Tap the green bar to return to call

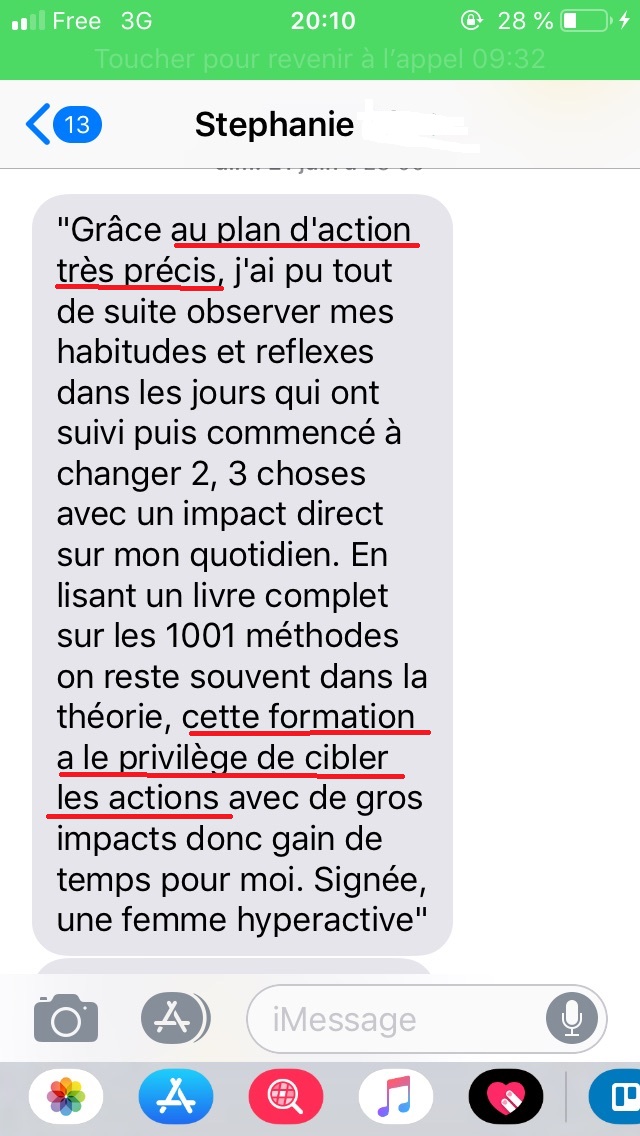pyautogui.click(x=320, y=58)
